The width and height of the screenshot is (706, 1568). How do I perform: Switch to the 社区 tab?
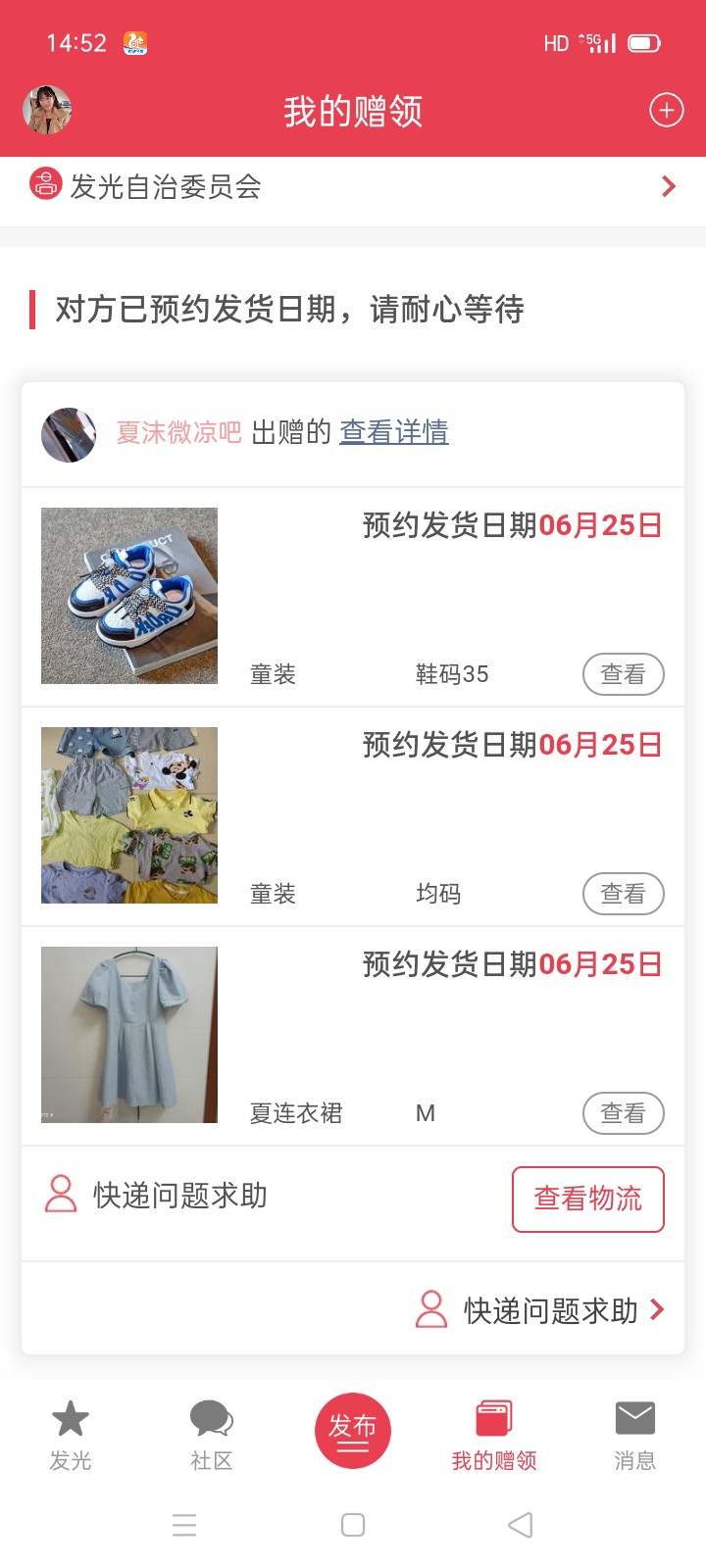[x=212, y=1436]
